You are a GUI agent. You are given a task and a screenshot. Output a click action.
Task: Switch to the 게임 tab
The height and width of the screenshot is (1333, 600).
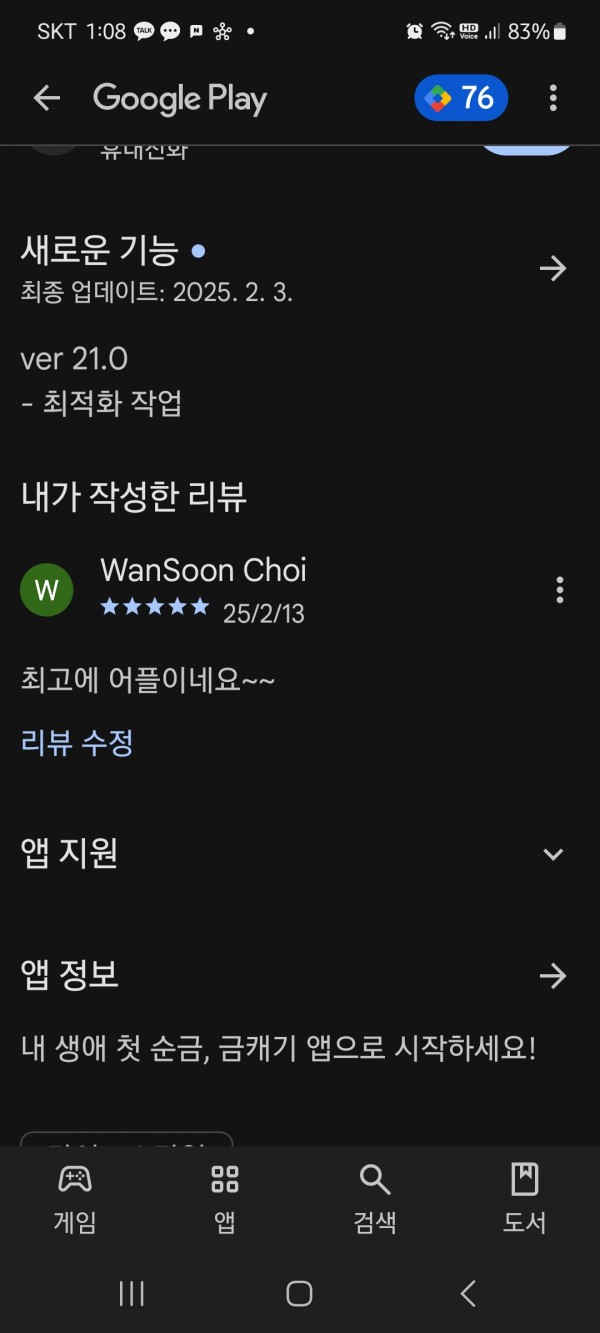[x=75, y=1198]
